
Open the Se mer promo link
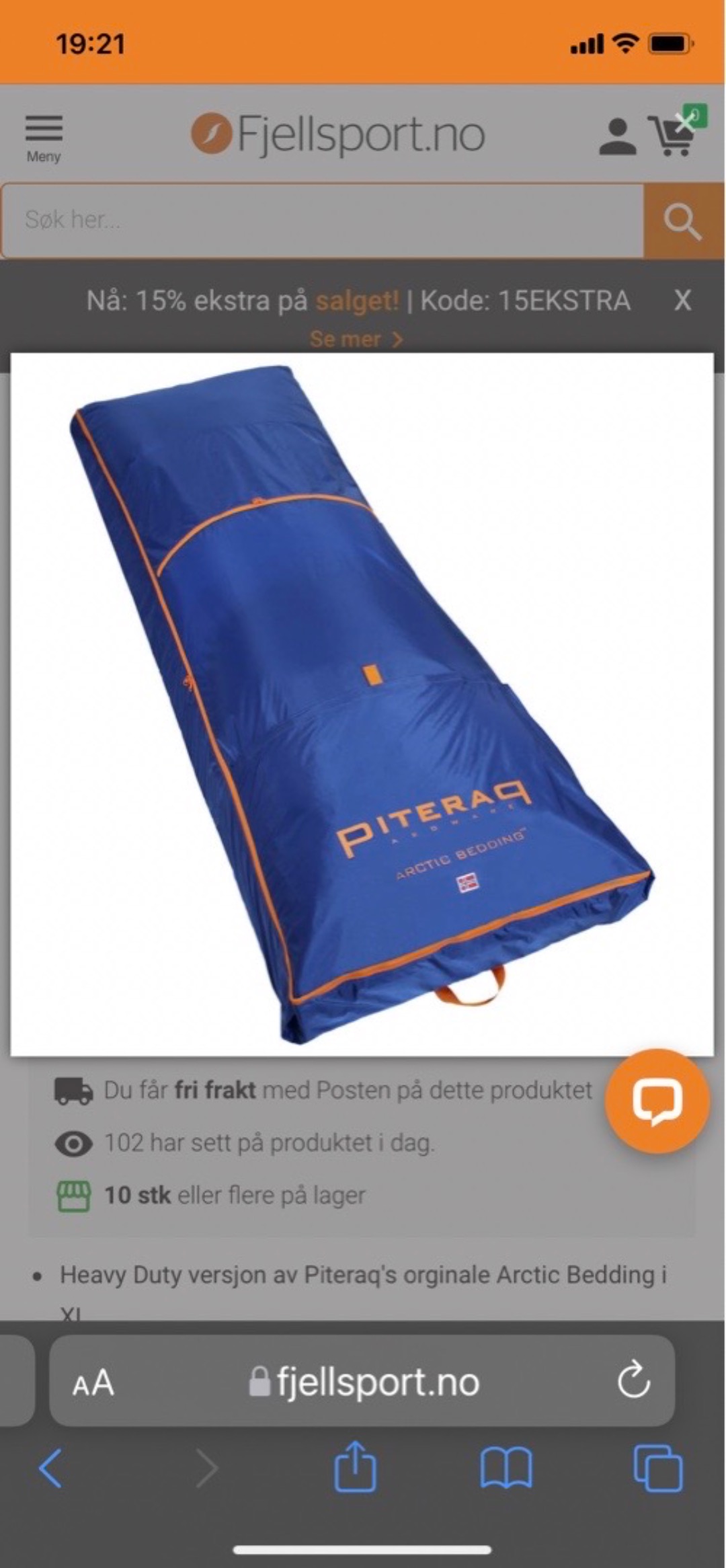(356, 339)
